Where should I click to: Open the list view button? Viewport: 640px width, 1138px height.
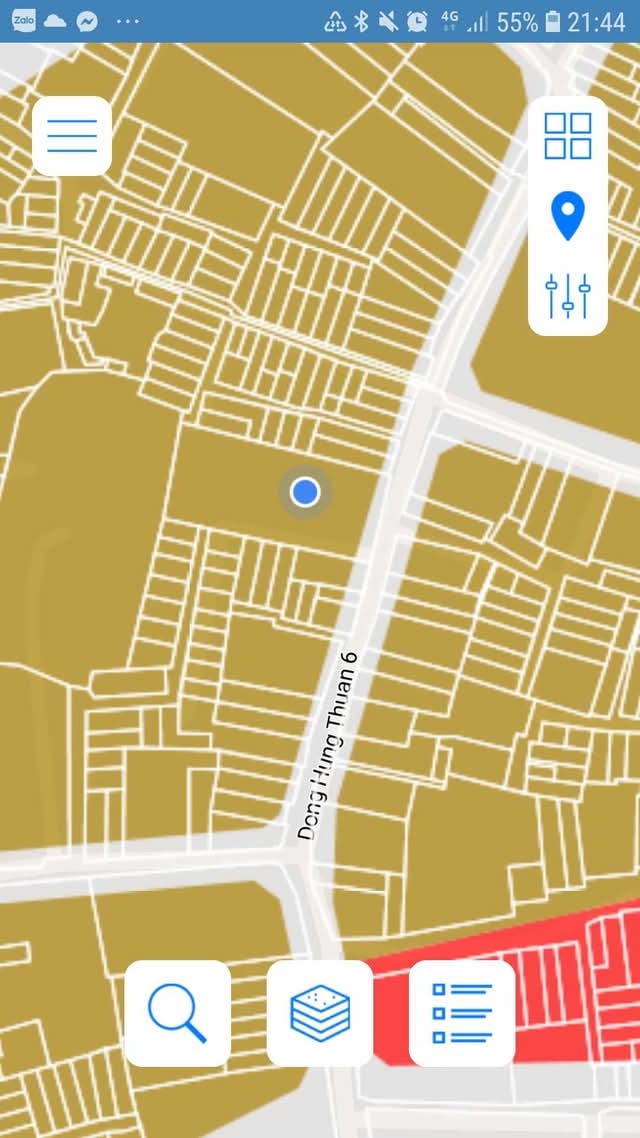click(462, 1013)
